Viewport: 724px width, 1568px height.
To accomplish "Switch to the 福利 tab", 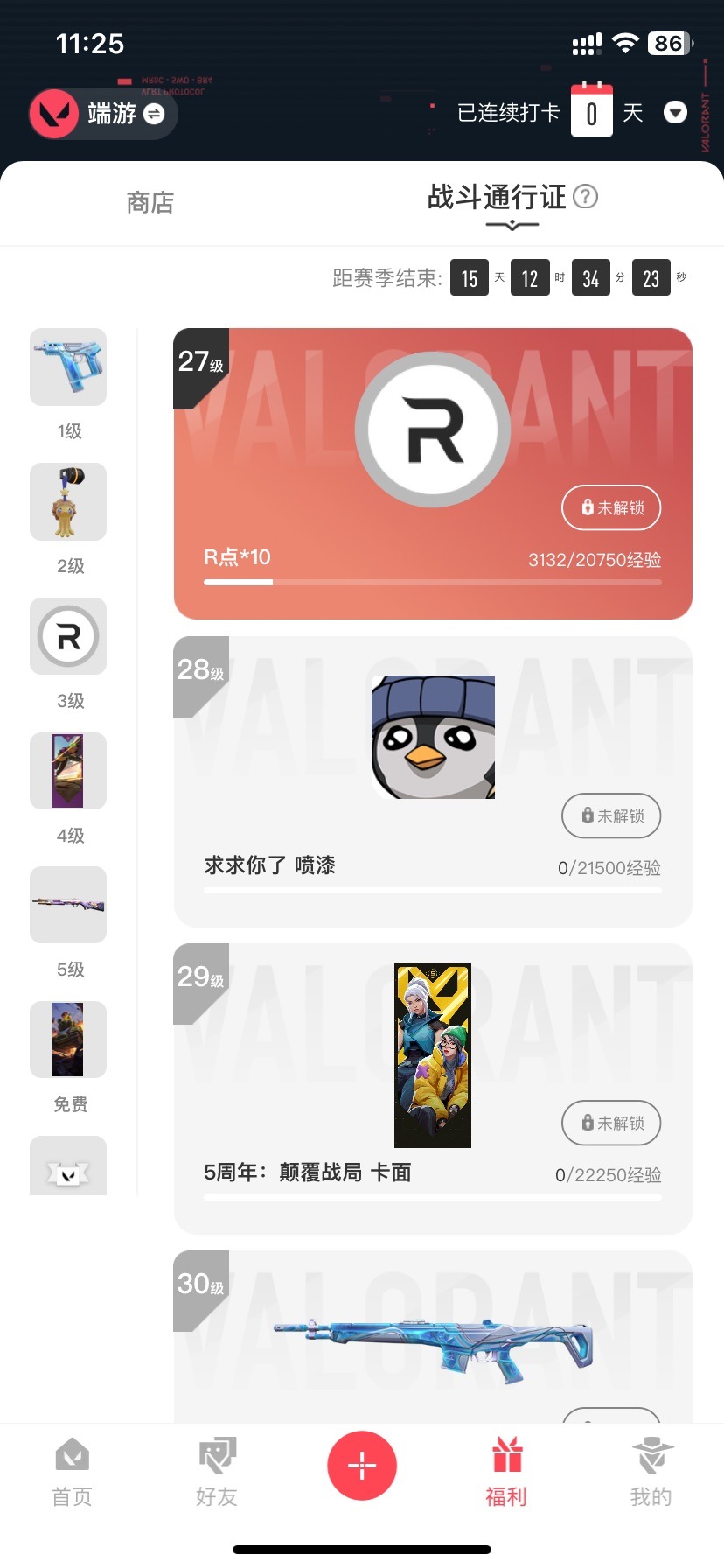I will tap(506, 1472).
